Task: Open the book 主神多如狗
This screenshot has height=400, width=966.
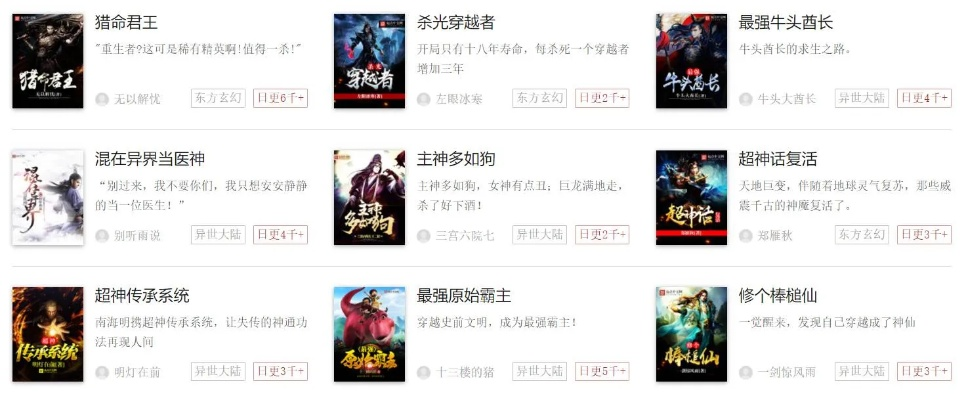Action: point(455,159)
